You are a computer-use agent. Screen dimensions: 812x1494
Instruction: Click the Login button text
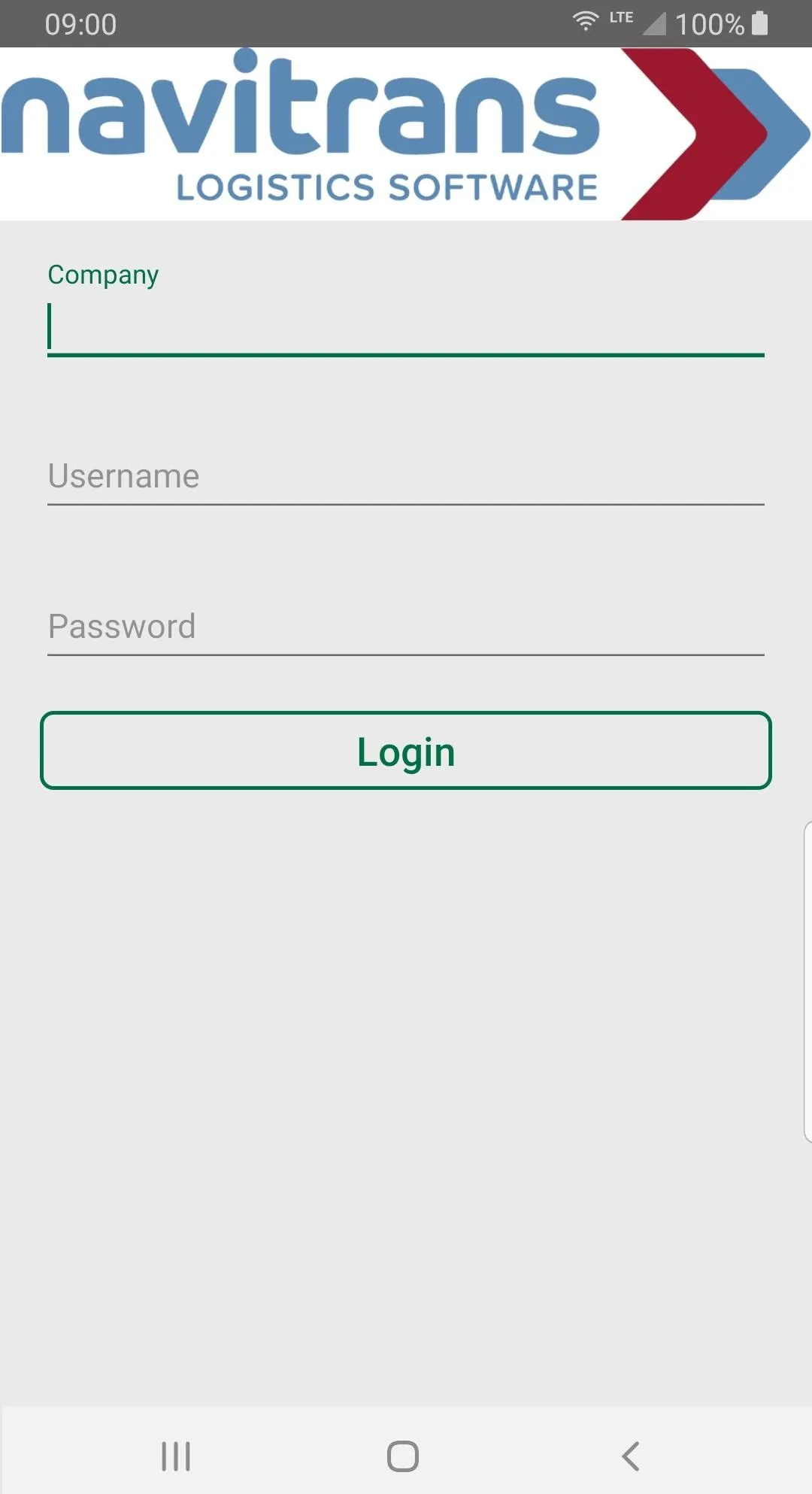(x=405, y=750)
